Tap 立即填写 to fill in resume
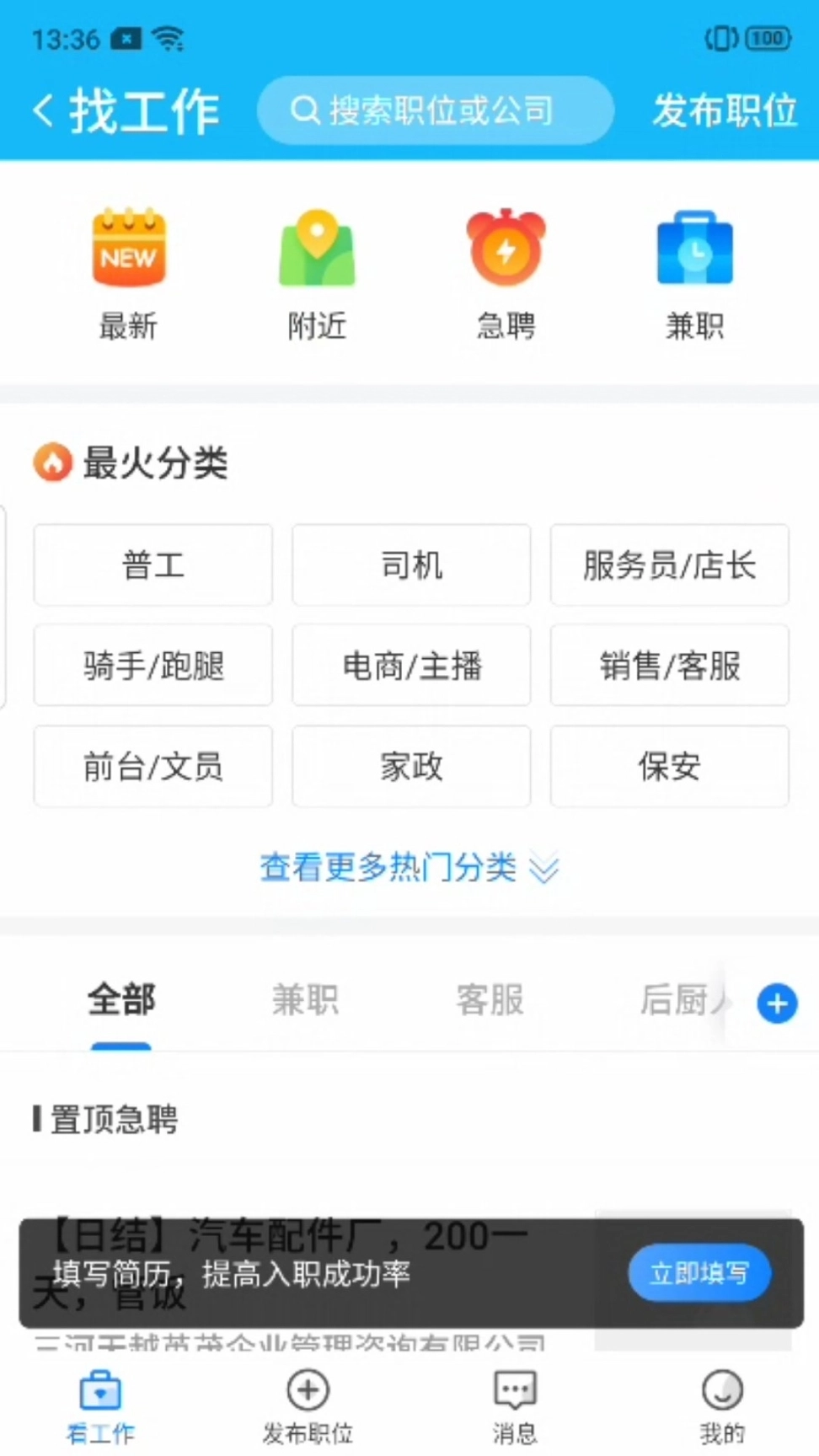 (x=699, y=1273)
